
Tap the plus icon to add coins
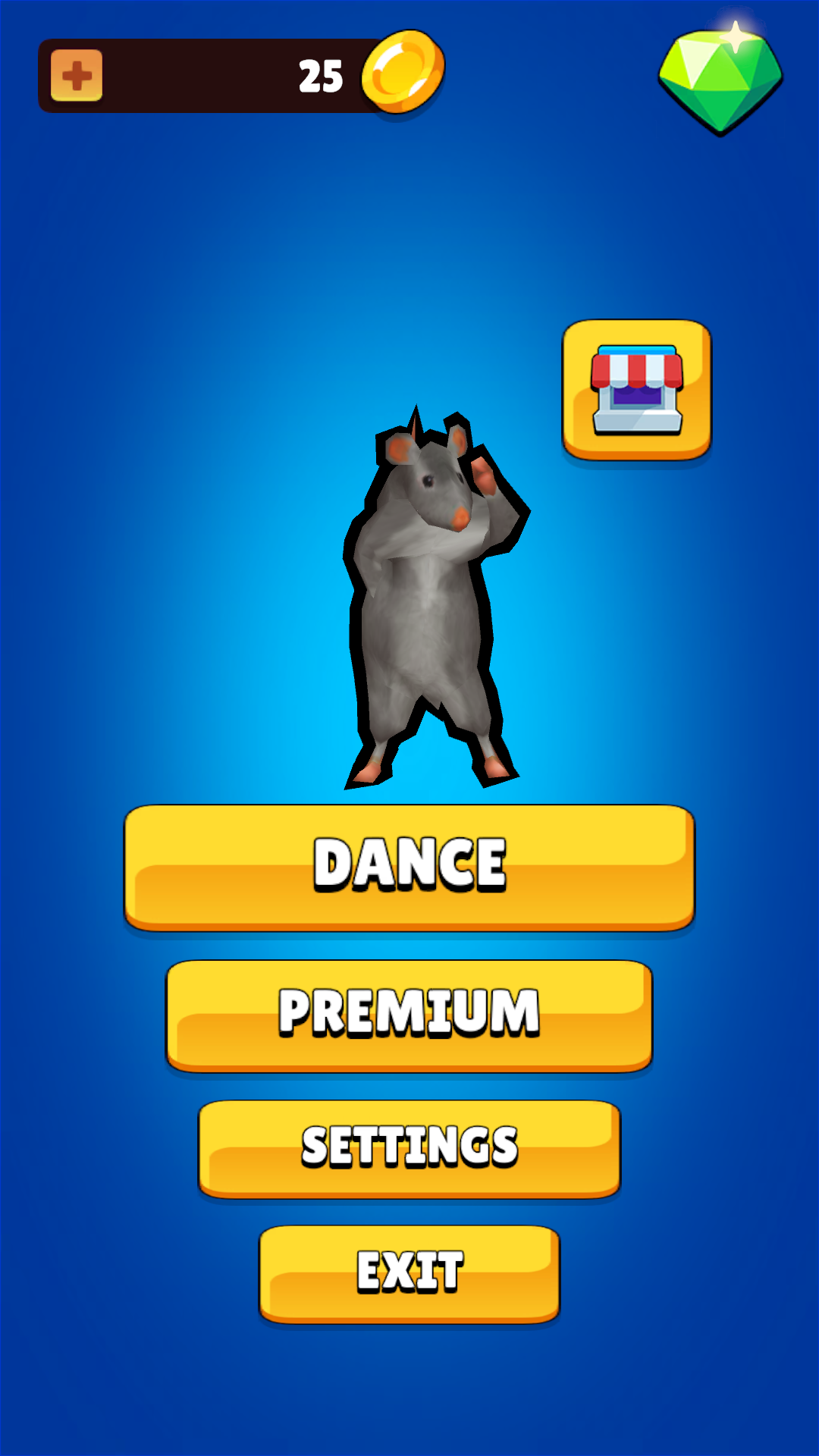77,76
